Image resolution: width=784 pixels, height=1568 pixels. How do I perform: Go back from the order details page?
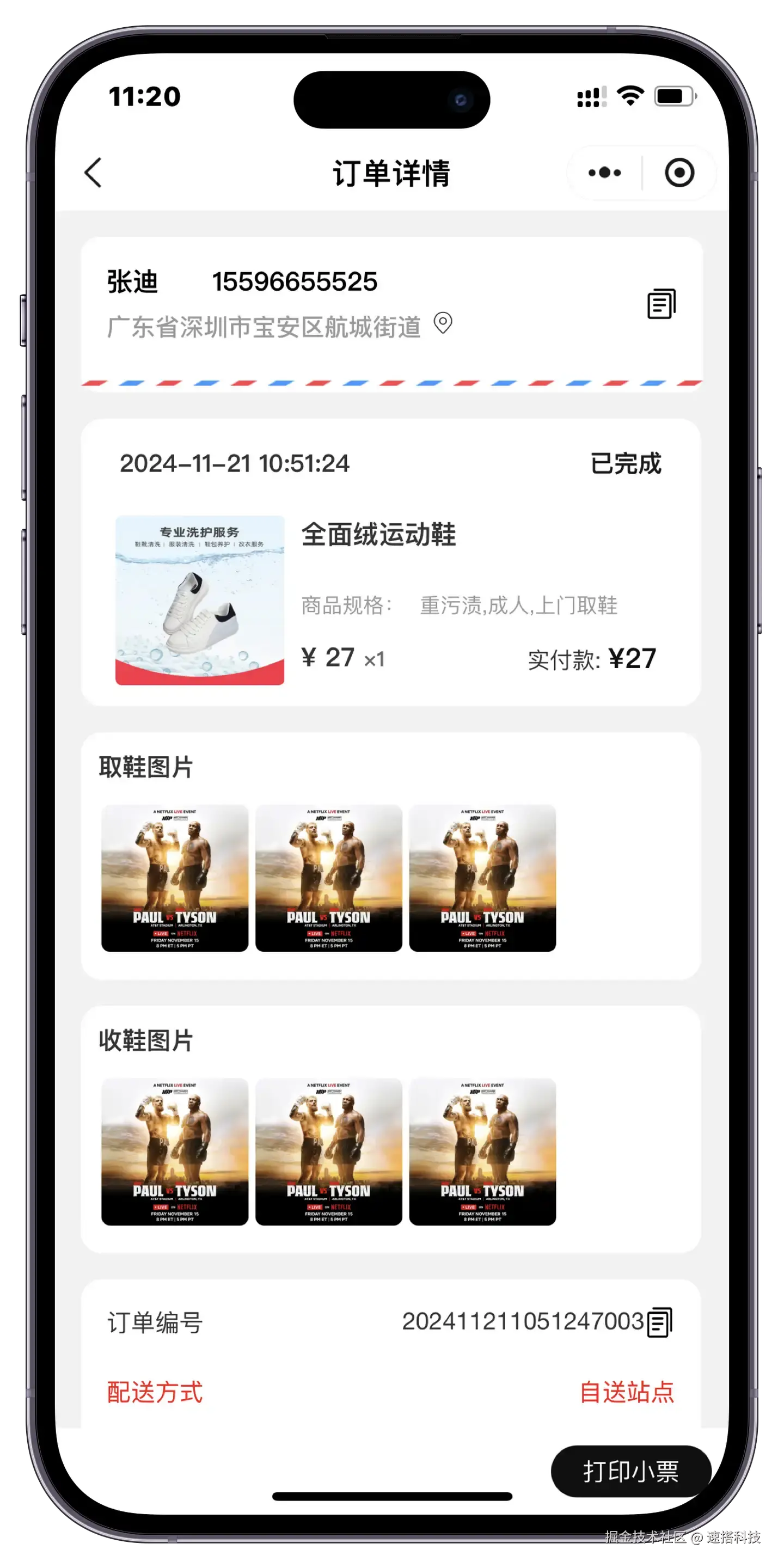pos(93,173)
